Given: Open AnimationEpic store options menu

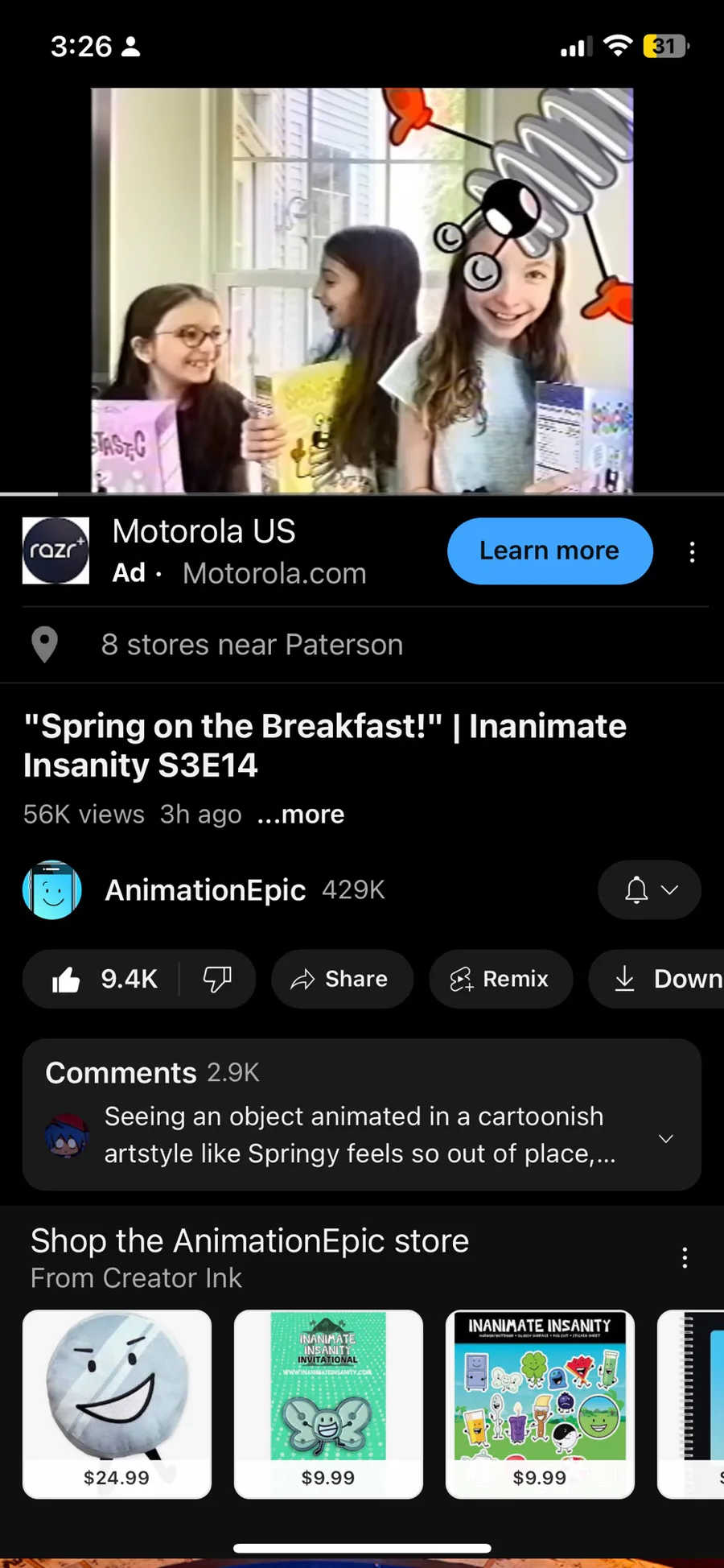Looking at the screenshot, I should (685, 1258).
